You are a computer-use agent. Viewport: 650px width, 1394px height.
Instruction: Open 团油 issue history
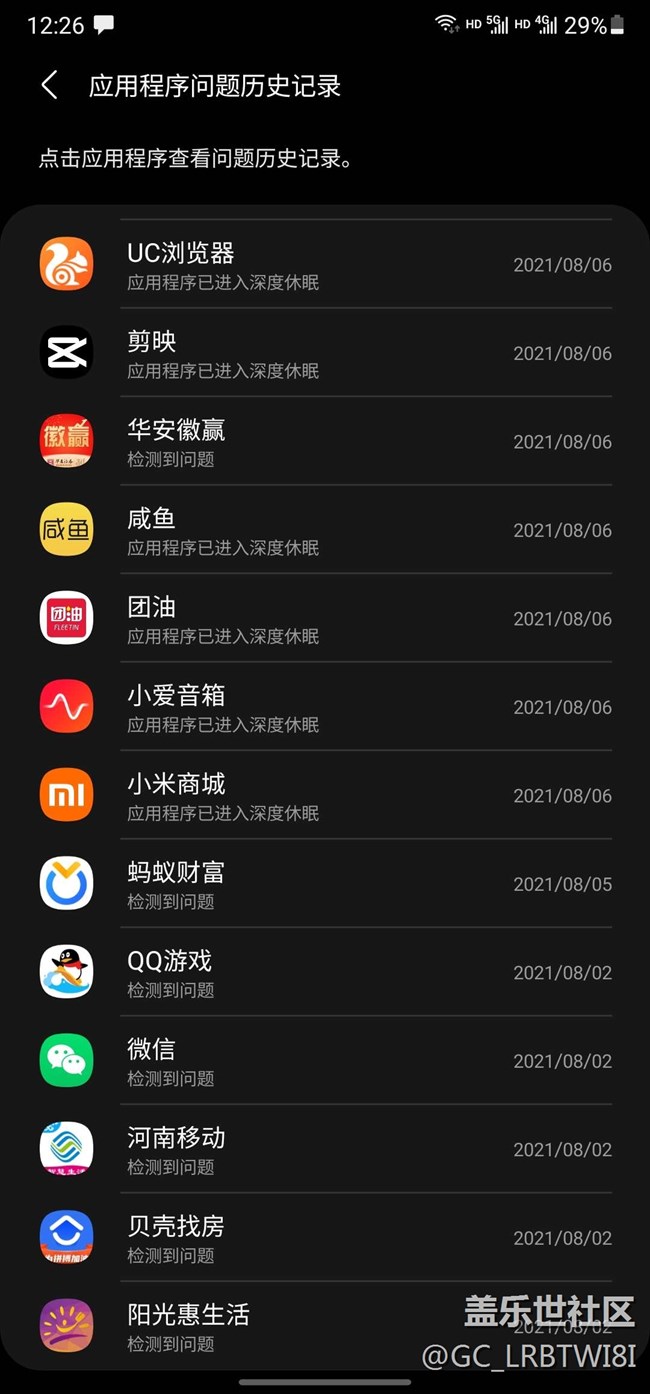pyautogui.click(x=325, y=619)
